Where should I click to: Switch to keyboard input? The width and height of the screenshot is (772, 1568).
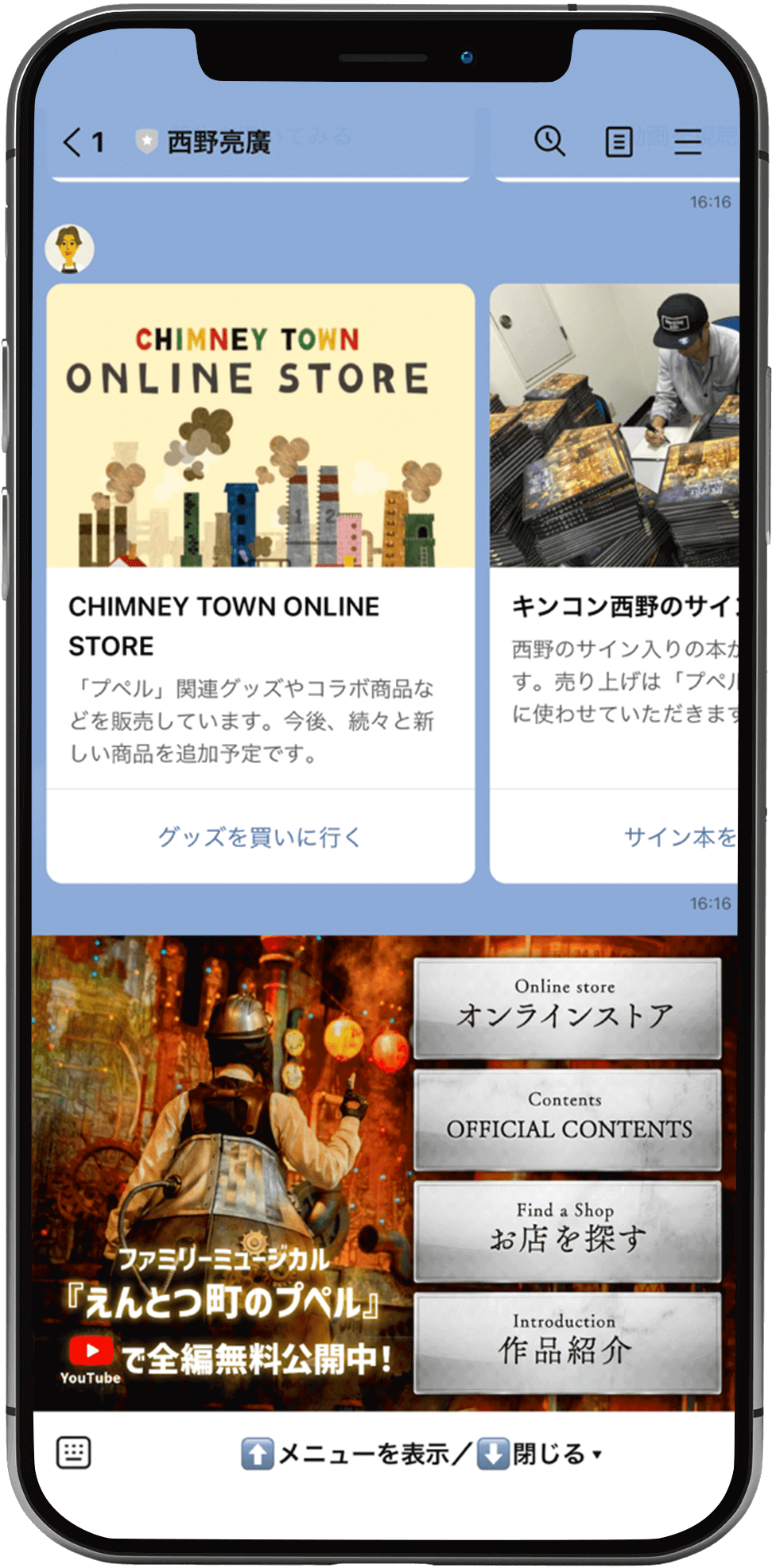(74, 1453)
